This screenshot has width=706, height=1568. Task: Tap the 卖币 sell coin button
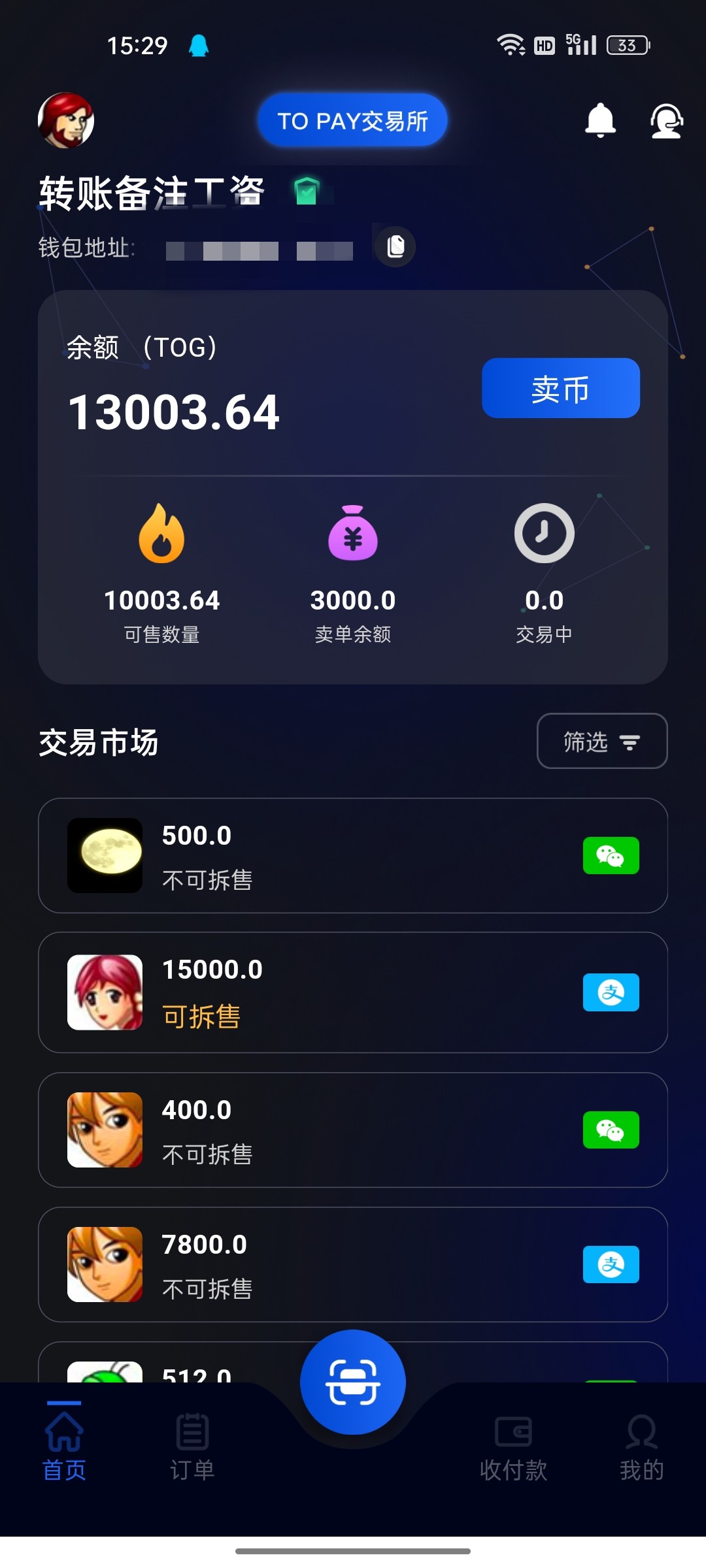click(560, 388)
